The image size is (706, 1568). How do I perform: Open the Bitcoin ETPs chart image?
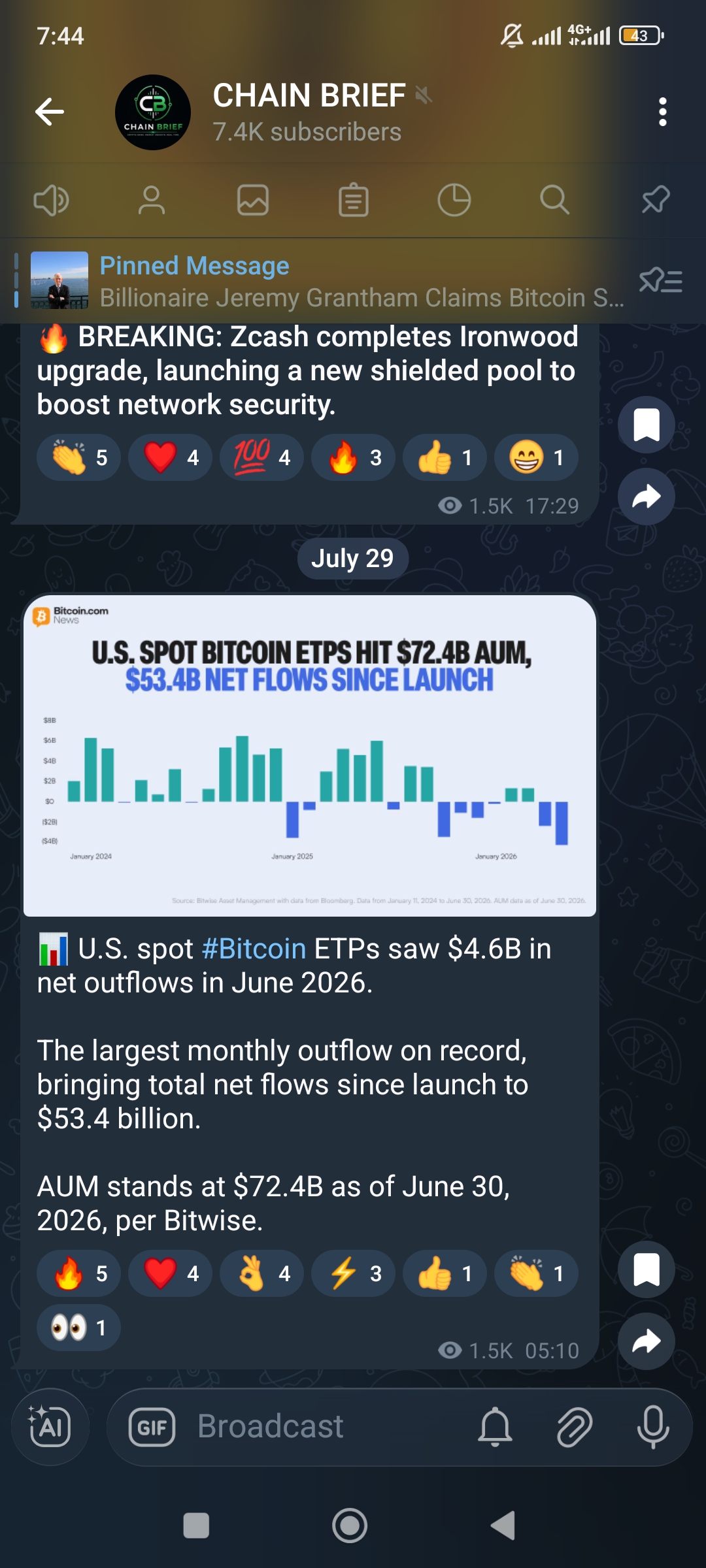[310, 756]
